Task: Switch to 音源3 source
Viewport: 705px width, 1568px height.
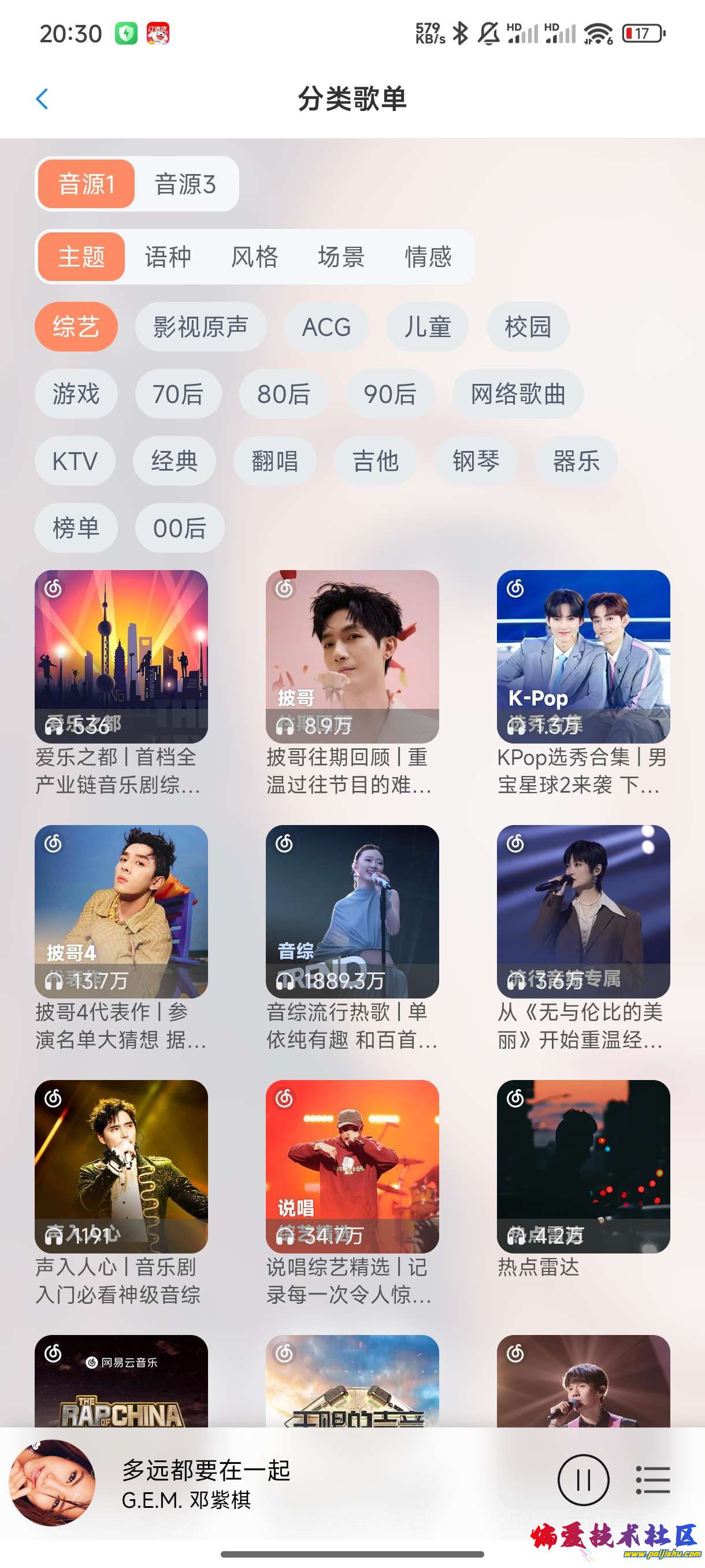Action: [185, 184]
